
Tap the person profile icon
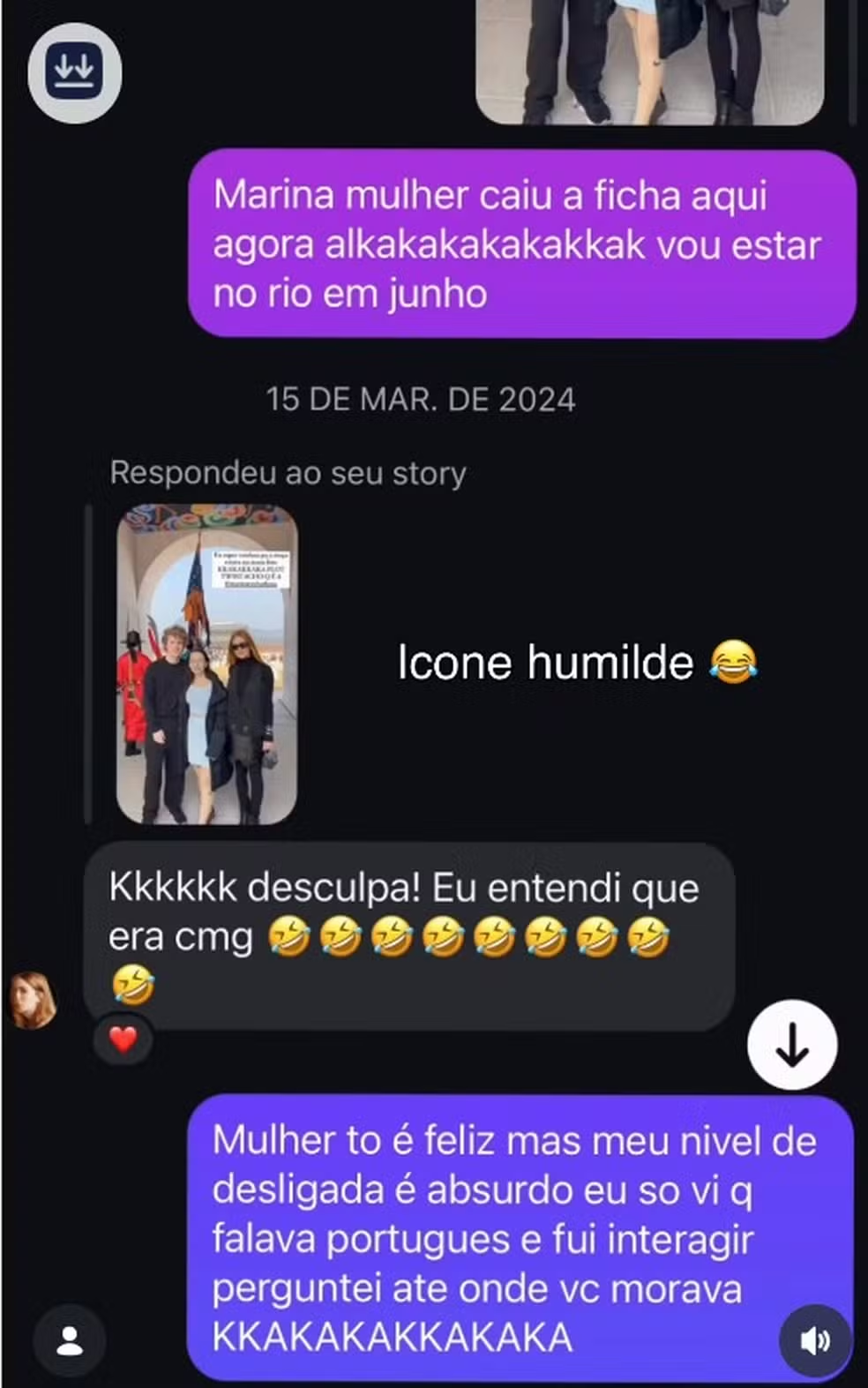click(70, 1341)
